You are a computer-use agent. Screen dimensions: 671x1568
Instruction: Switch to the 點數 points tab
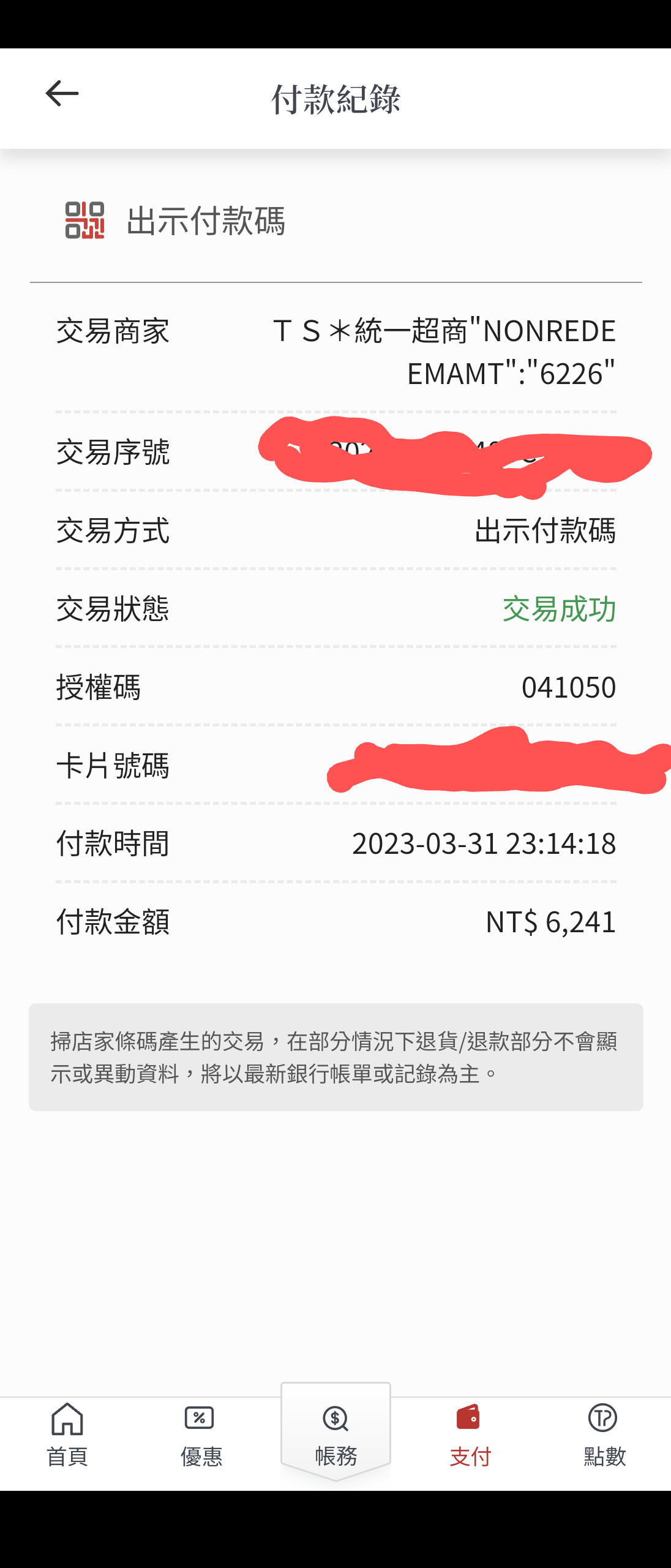pyautogui.click(x=604, y=1436)
